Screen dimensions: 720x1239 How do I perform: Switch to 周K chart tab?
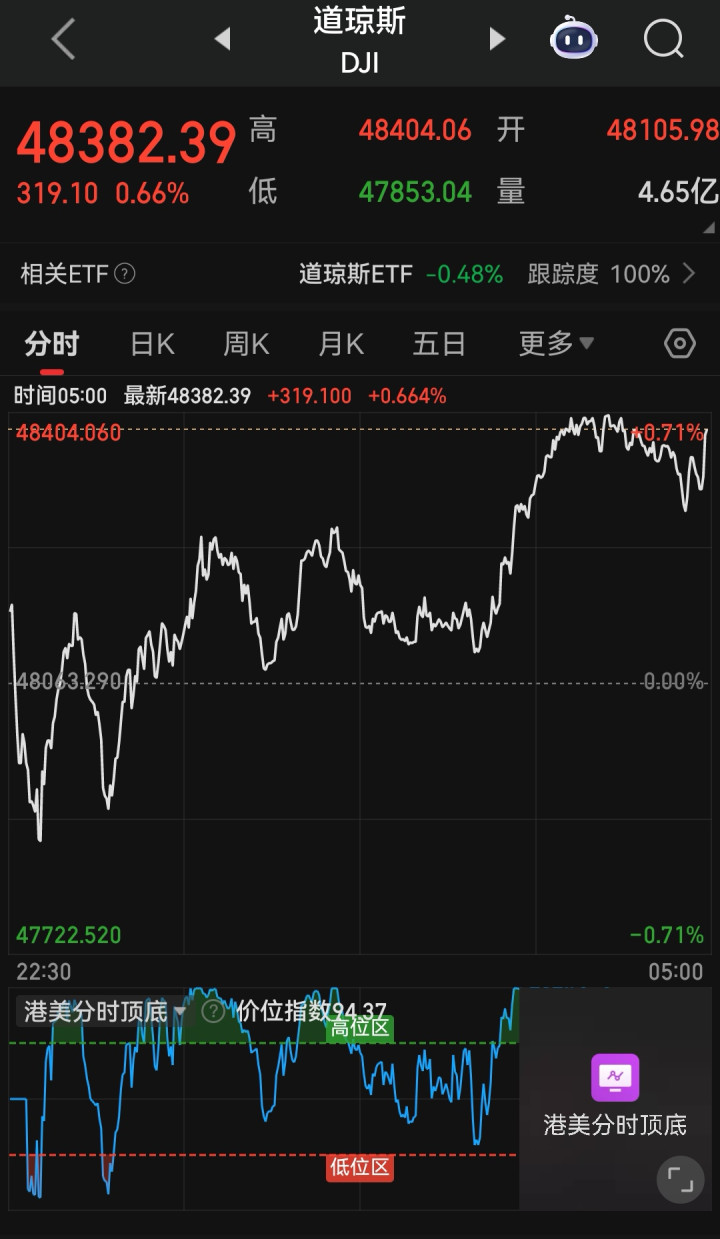[x=246, y=345]
